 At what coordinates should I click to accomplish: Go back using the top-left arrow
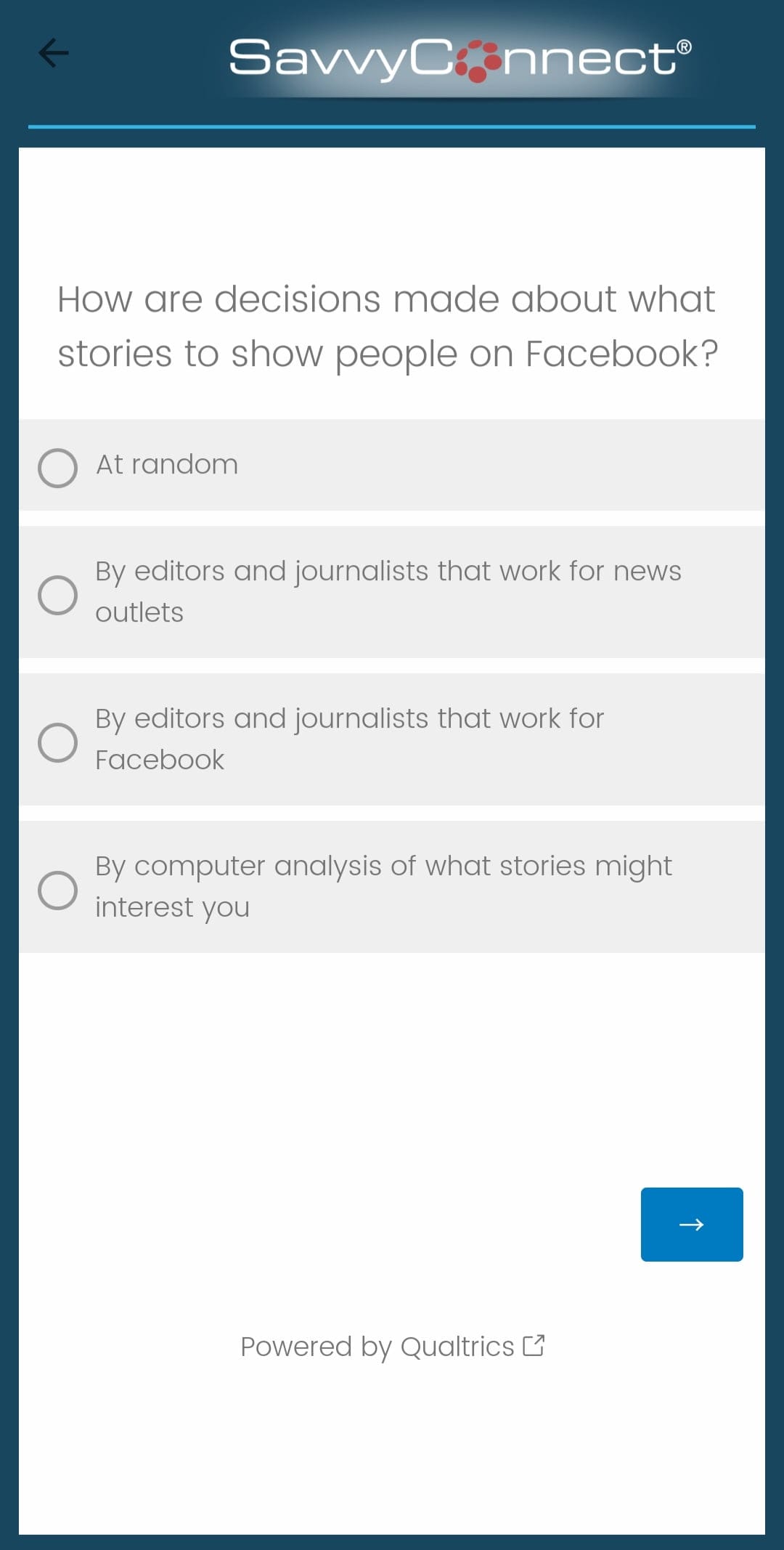pos(54,53)
